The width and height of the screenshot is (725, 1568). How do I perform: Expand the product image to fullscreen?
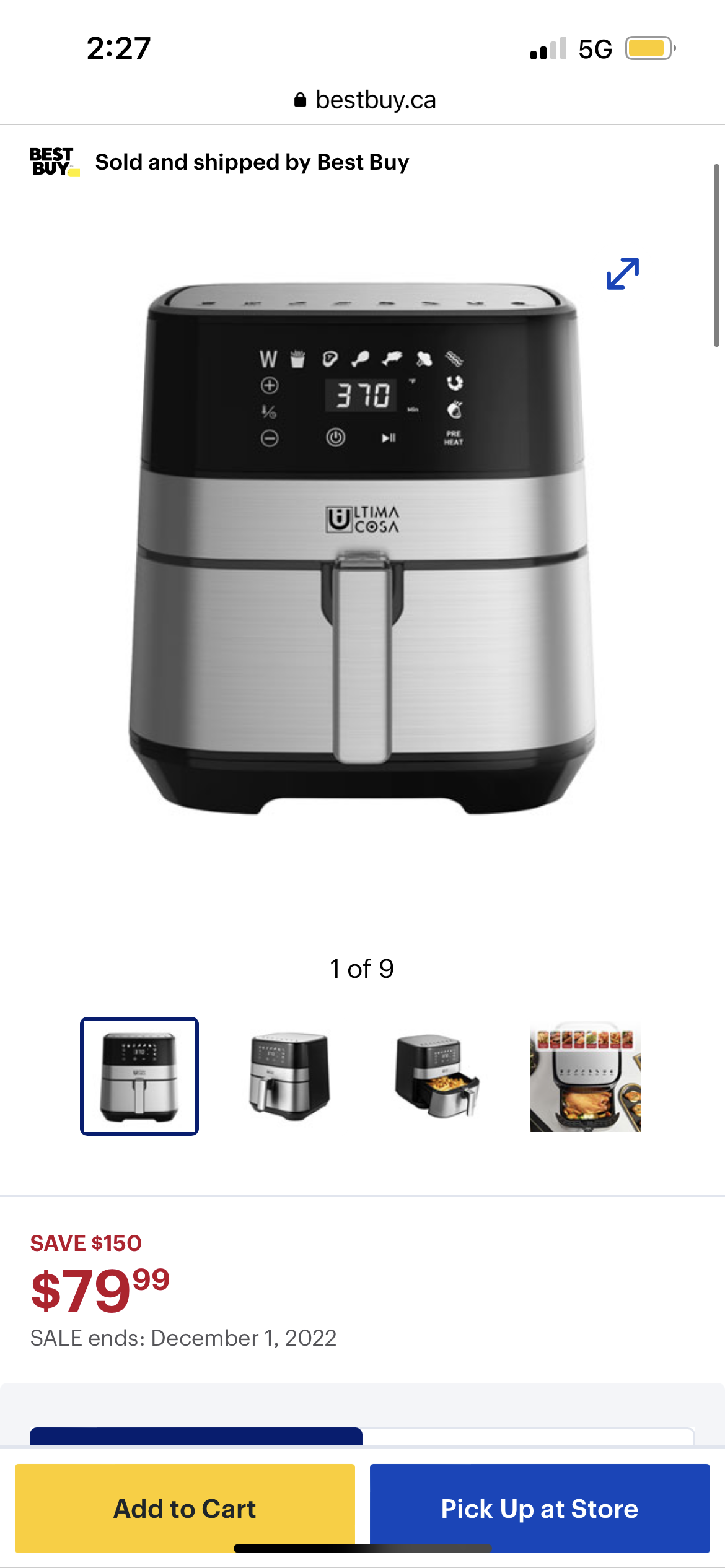coord(622,273)
